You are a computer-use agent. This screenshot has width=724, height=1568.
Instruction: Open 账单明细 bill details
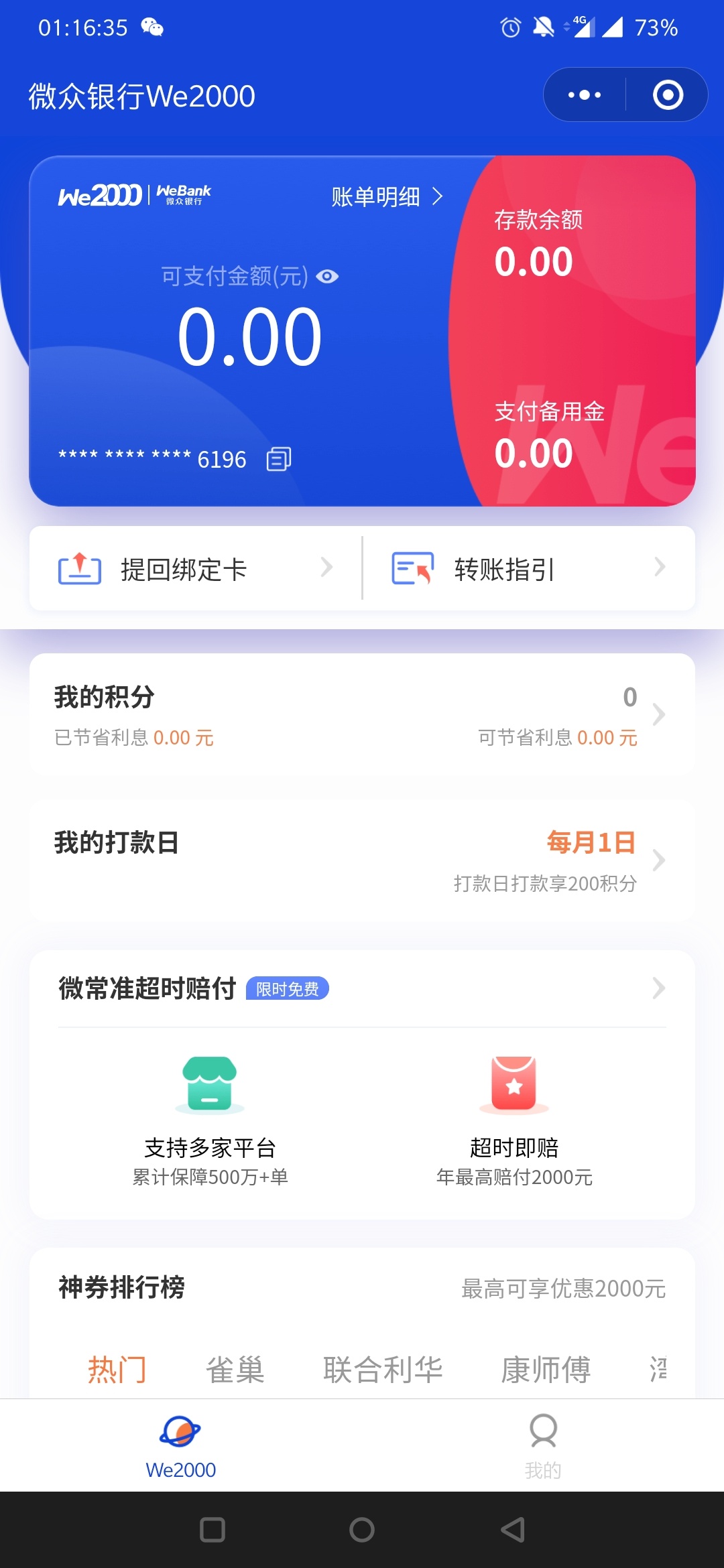click(x=387, y=197)
